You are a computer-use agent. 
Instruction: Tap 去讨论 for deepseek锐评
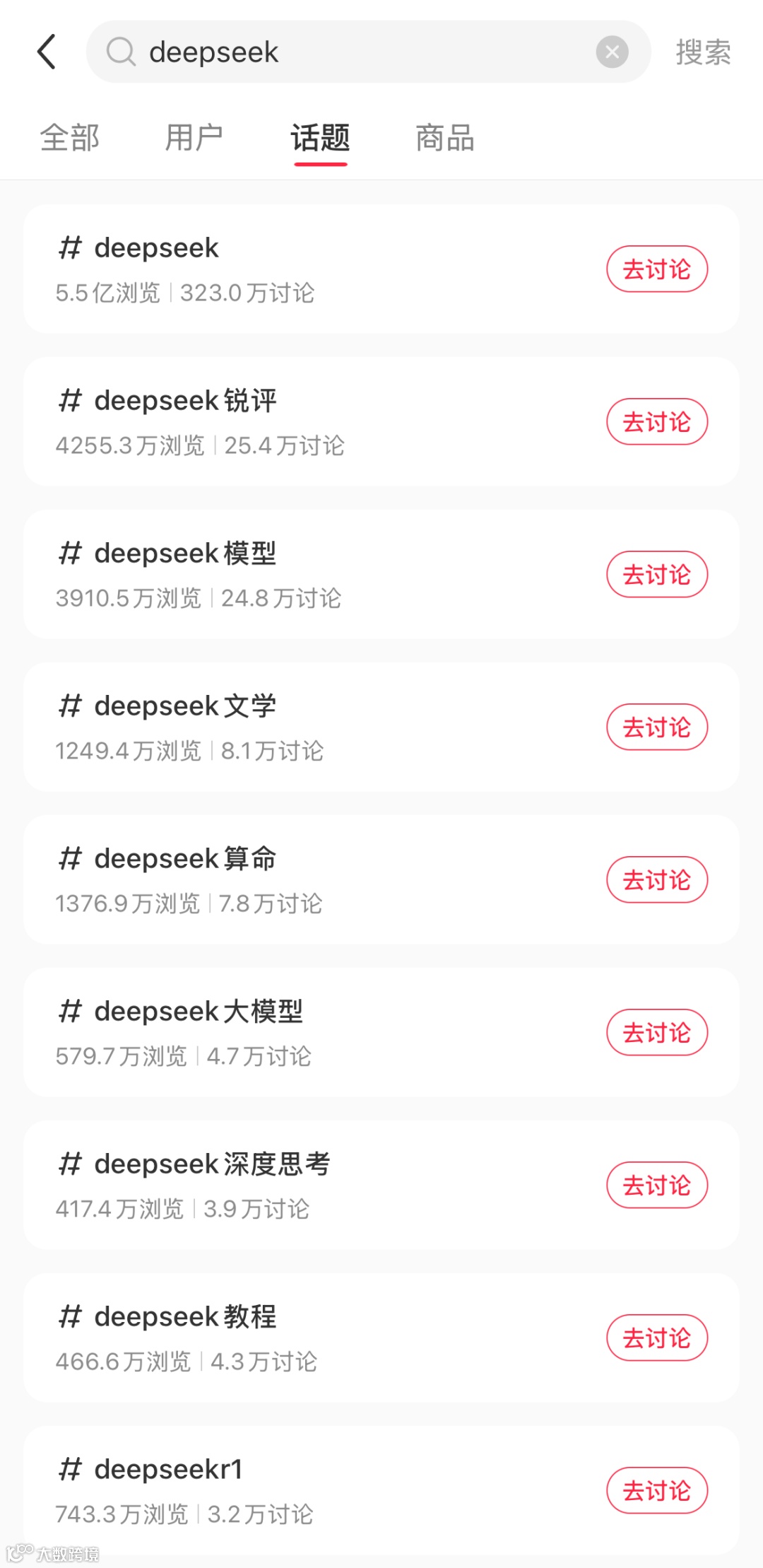tap(656, 422)
